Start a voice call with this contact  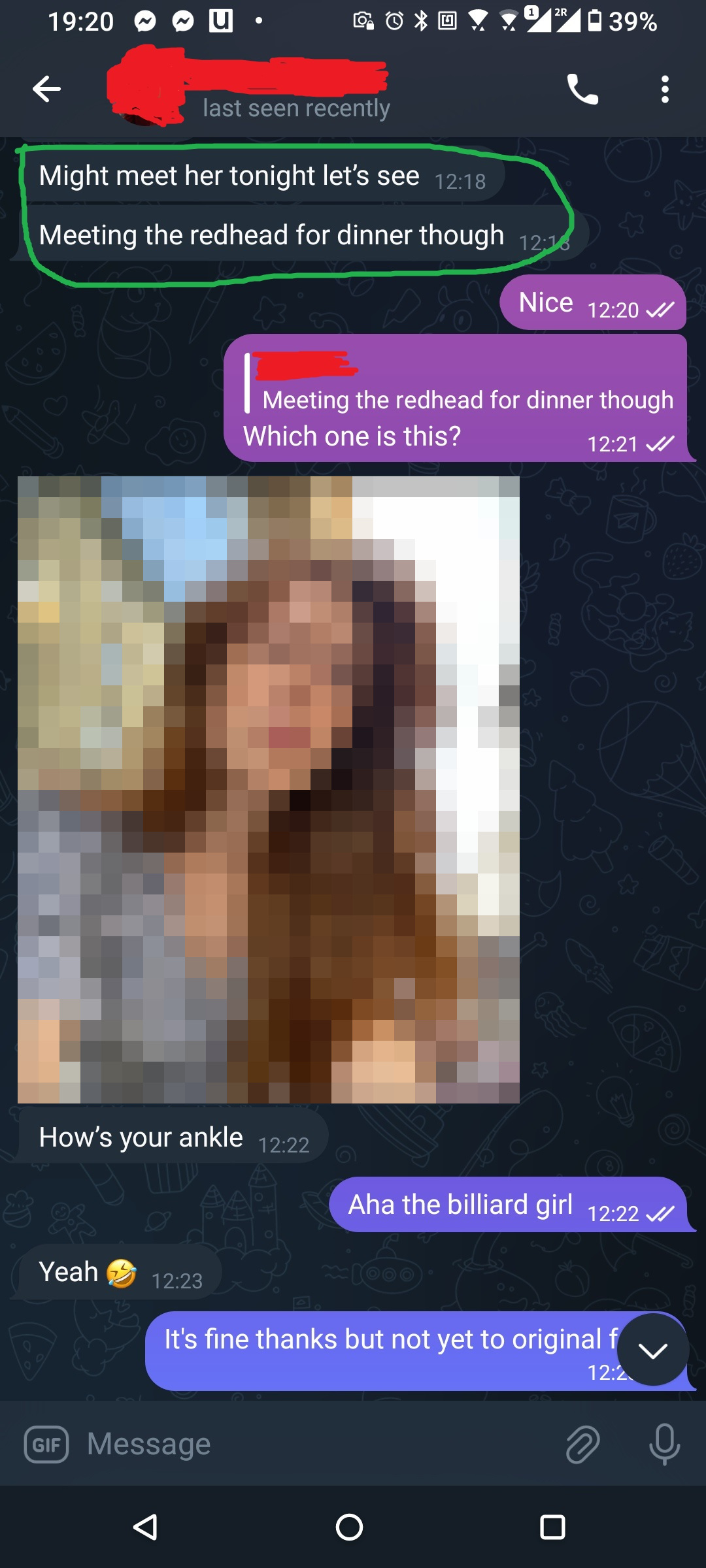pyautogui.click(x=582, y=89)
